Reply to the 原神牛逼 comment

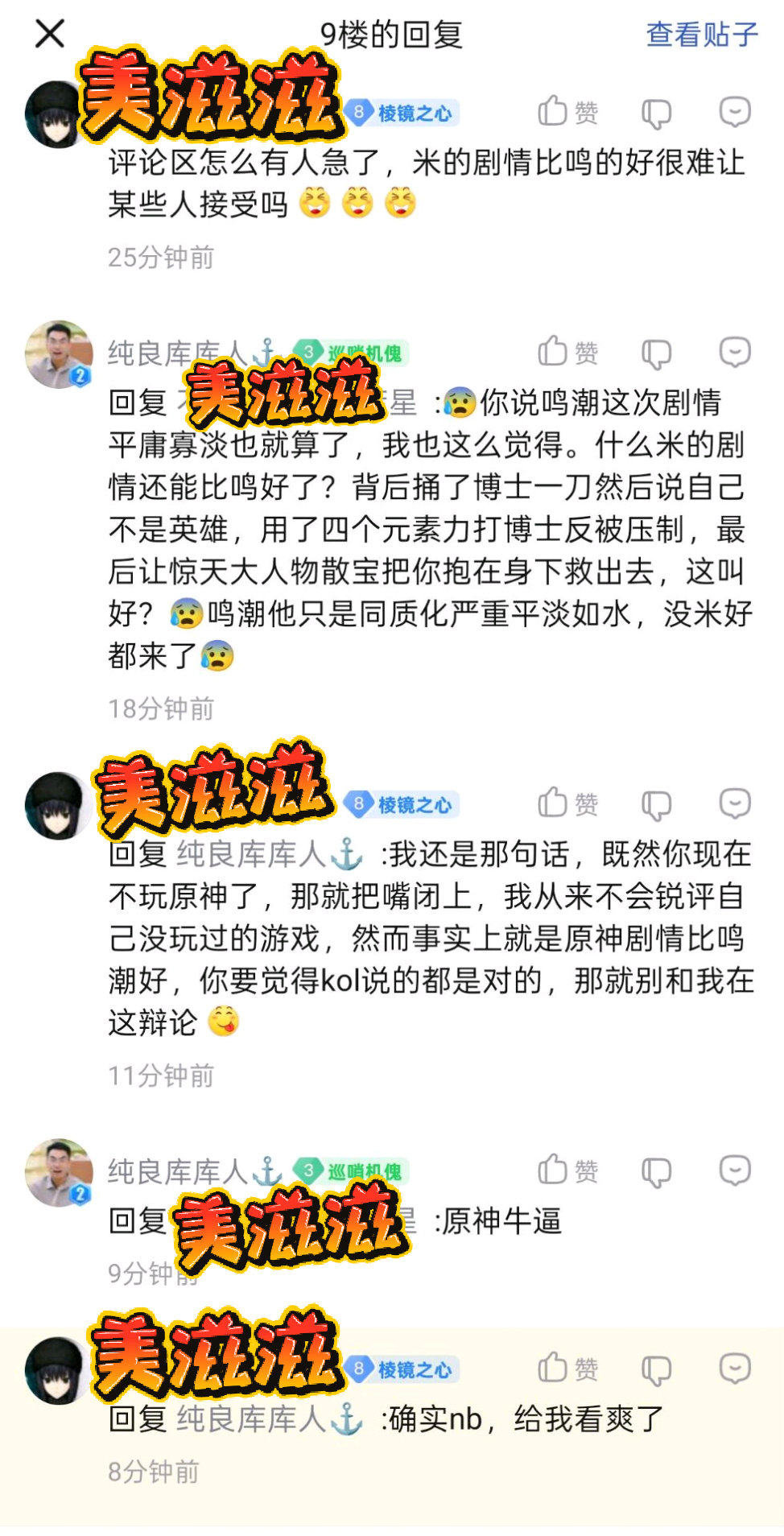pos(734,1170)
